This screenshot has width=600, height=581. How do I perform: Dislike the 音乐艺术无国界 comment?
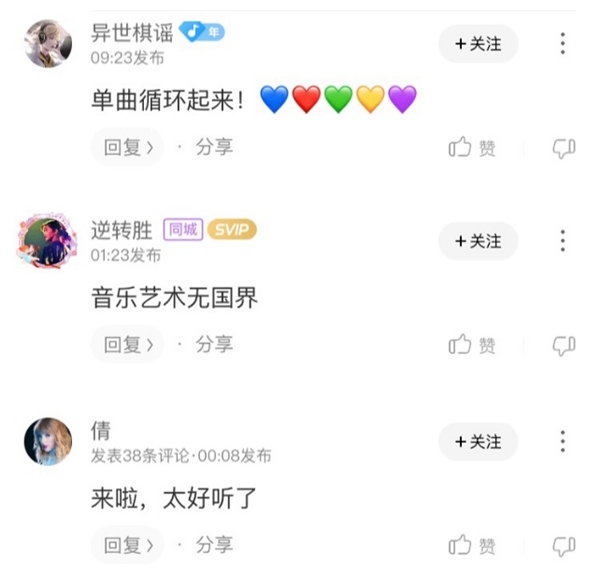pos(564,345)
